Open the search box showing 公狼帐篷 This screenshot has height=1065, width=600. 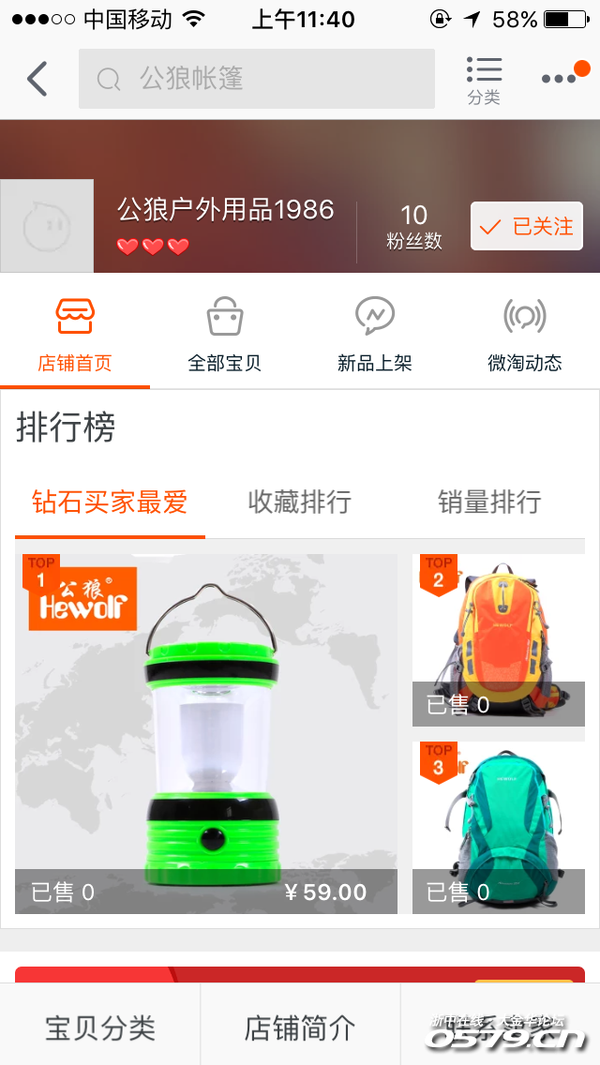[x=256, y=79]
